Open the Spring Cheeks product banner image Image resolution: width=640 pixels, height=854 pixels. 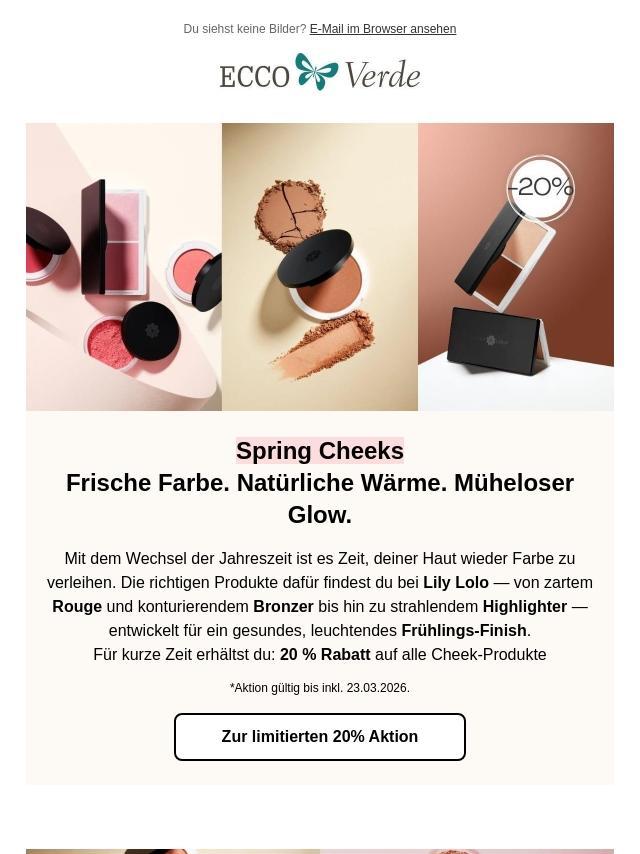tap(320, 267)
